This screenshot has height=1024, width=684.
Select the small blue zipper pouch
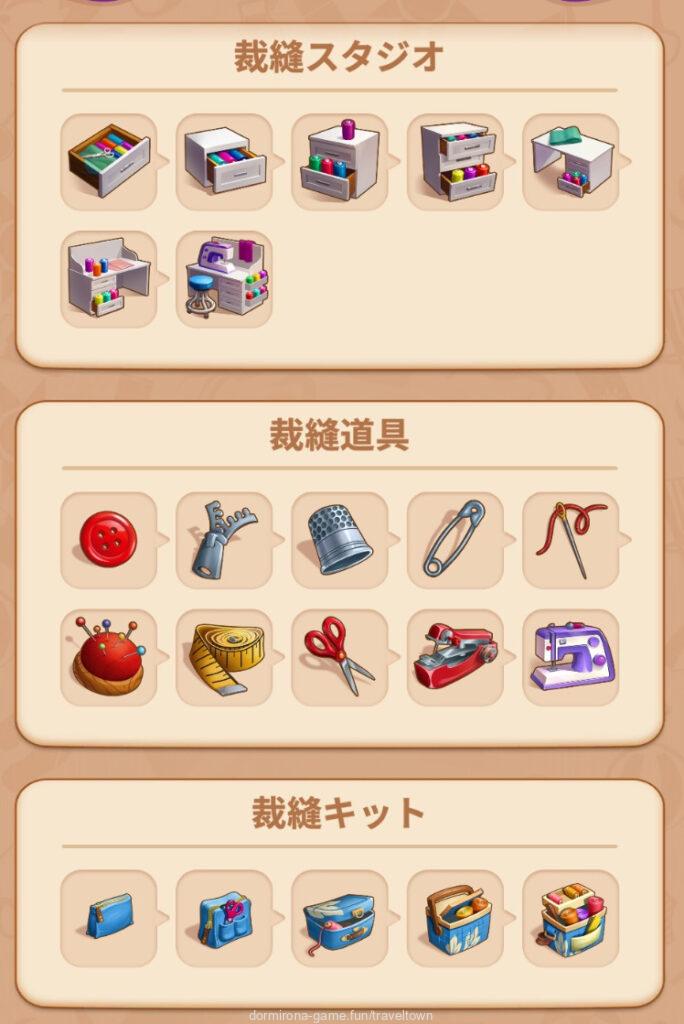pyautogui.click(x=108, y=917)
